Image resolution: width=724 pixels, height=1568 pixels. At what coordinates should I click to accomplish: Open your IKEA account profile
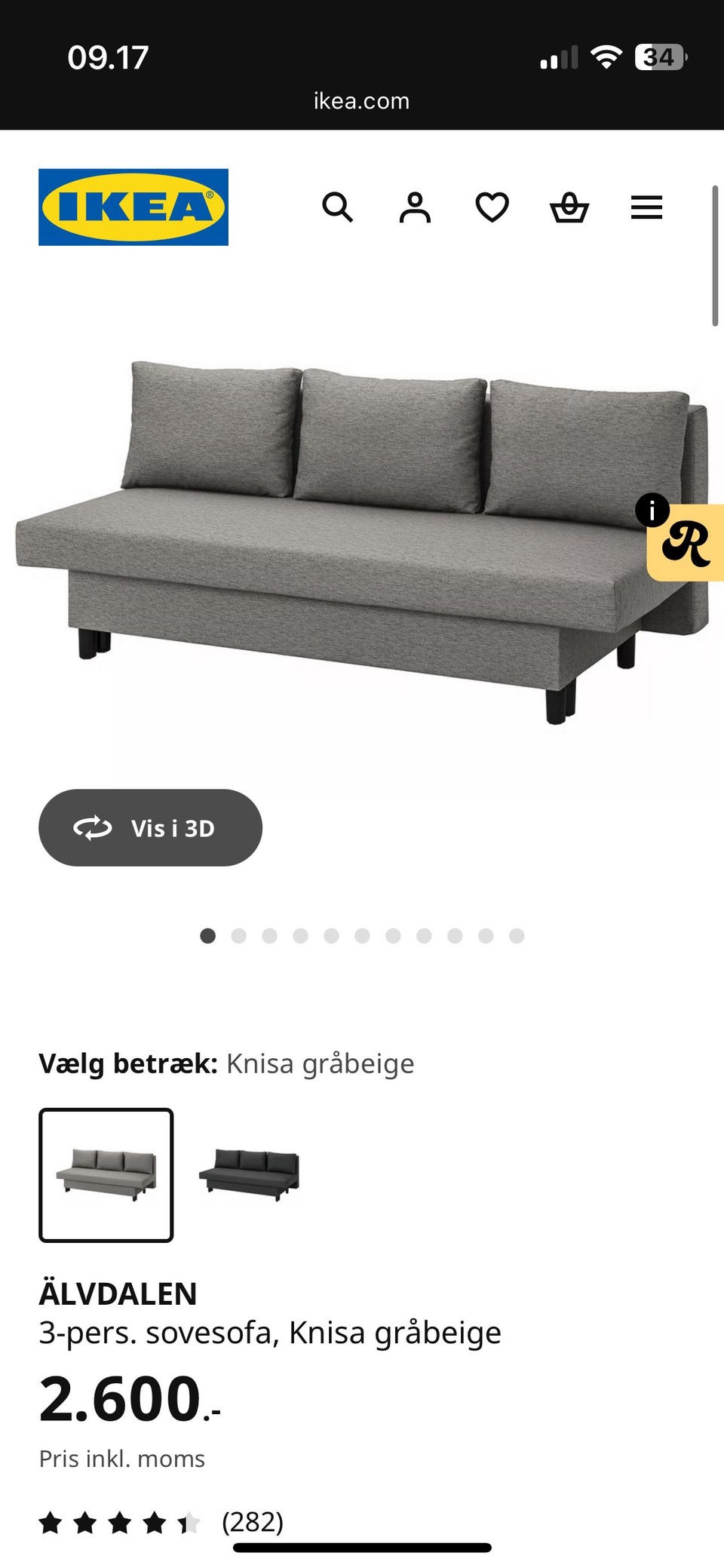click(415, 207)
